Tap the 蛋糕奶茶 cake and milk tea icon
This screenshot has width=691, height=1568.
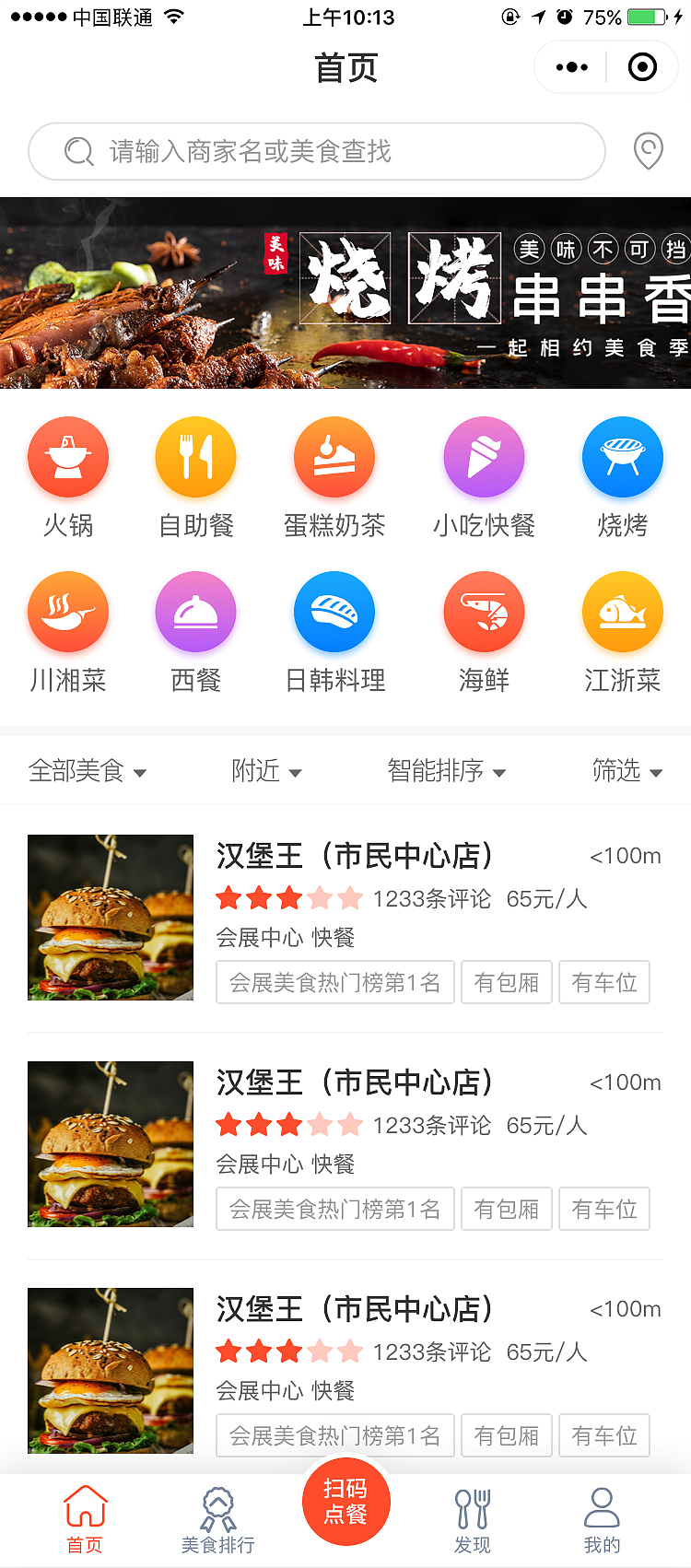pyautogui.click(x=334, y=457)
